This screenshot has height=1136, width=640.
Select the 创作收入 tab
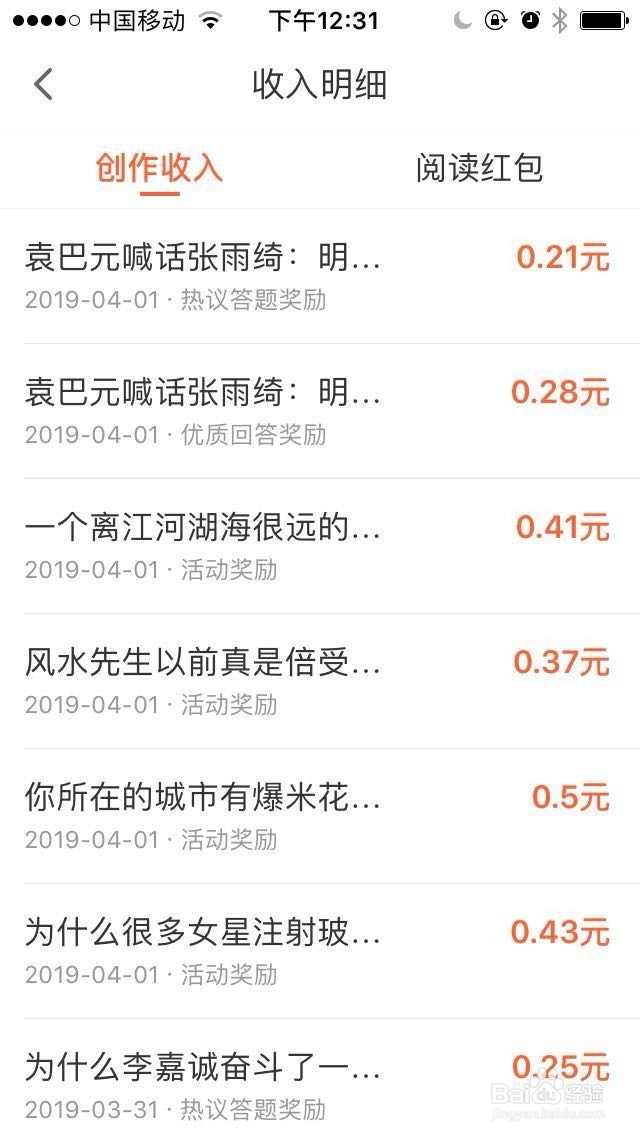coord(159,168)
